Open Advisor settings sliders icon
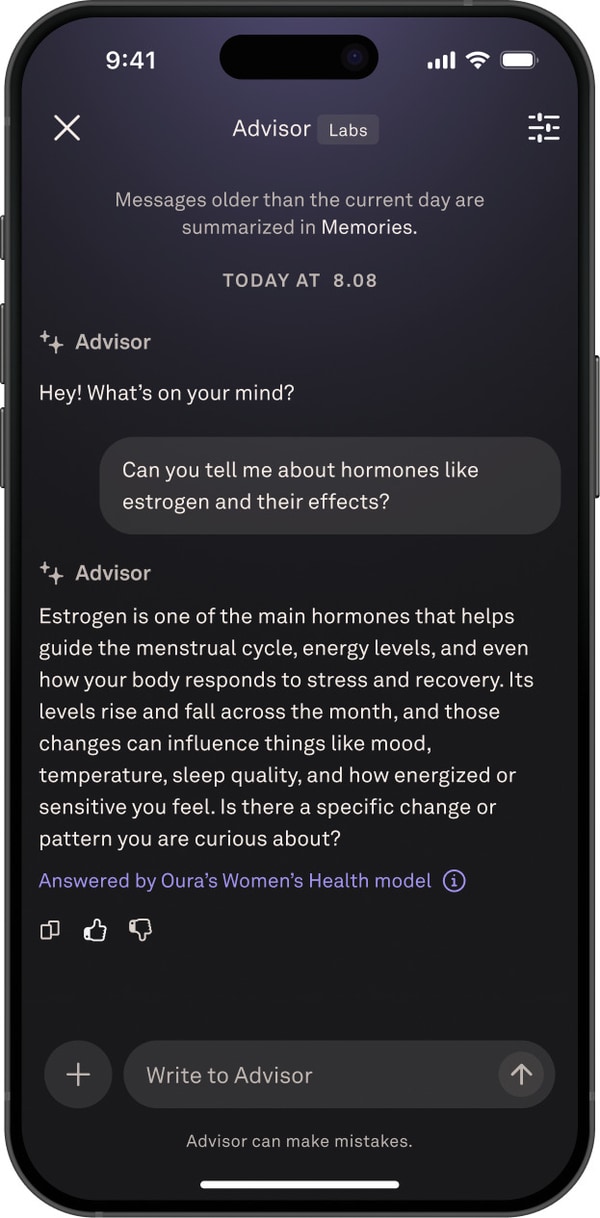 (x=543, y=128)
